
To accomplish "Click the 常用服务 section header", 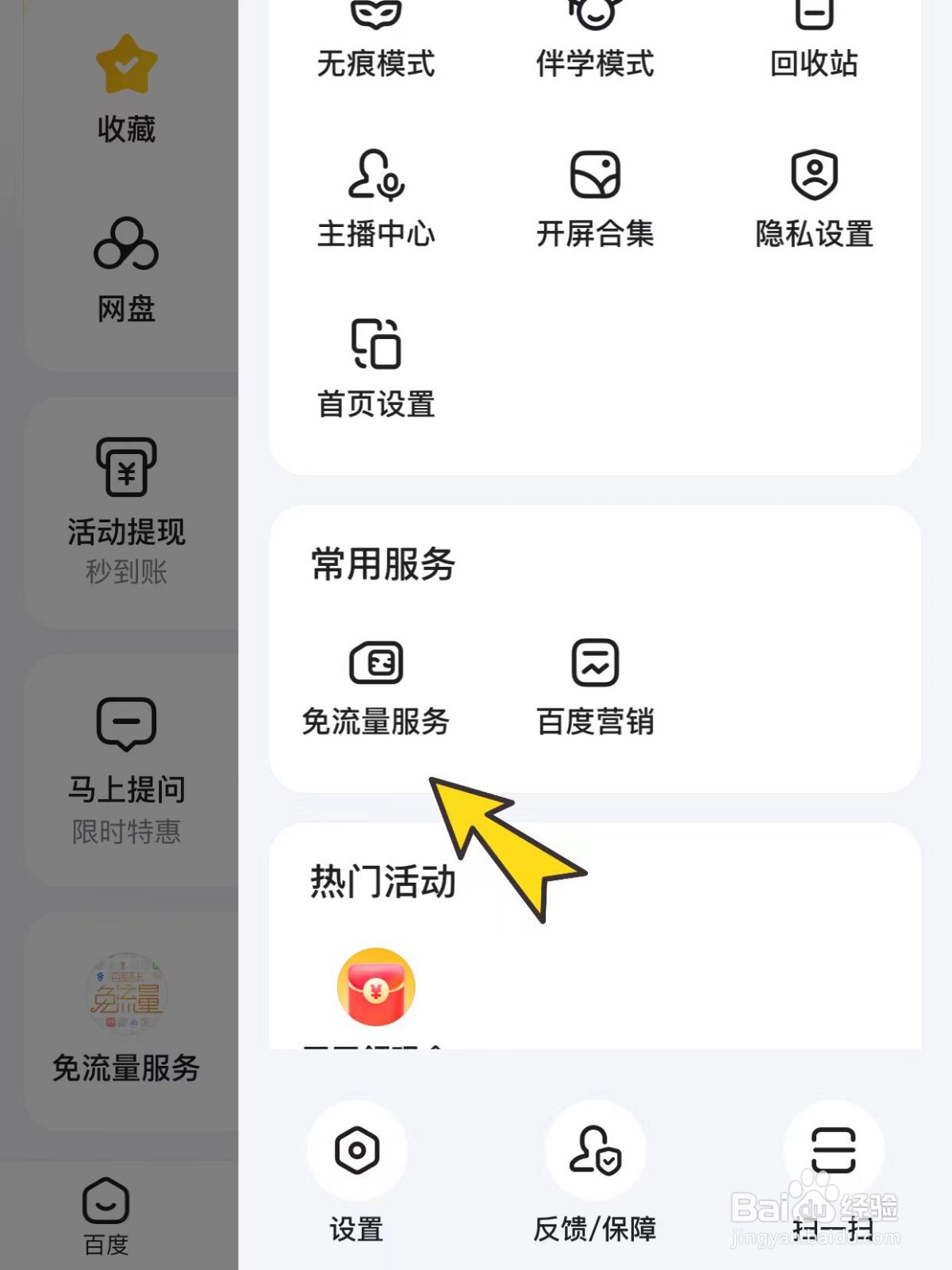I will point(379,564).
